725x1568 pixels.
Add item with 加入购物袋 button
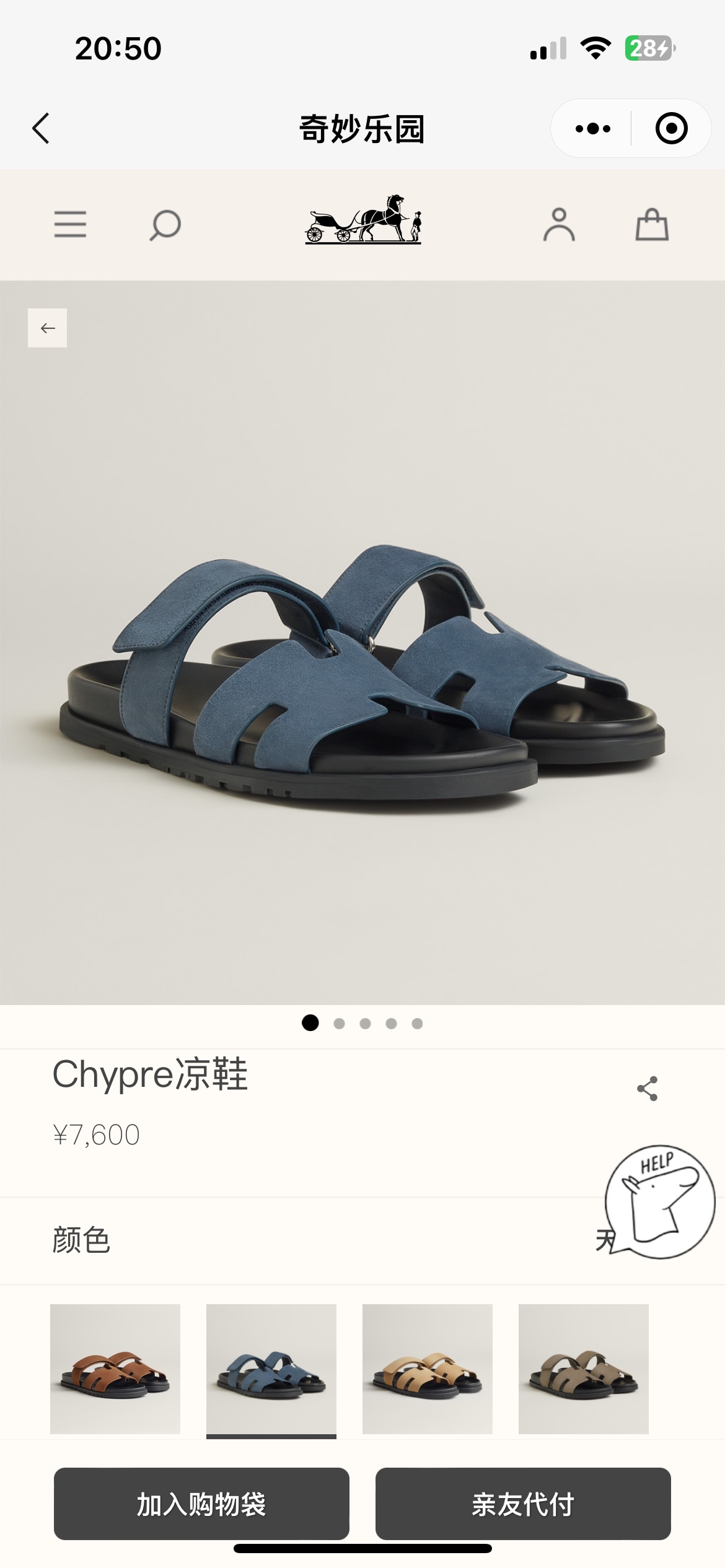(201, 1504)
